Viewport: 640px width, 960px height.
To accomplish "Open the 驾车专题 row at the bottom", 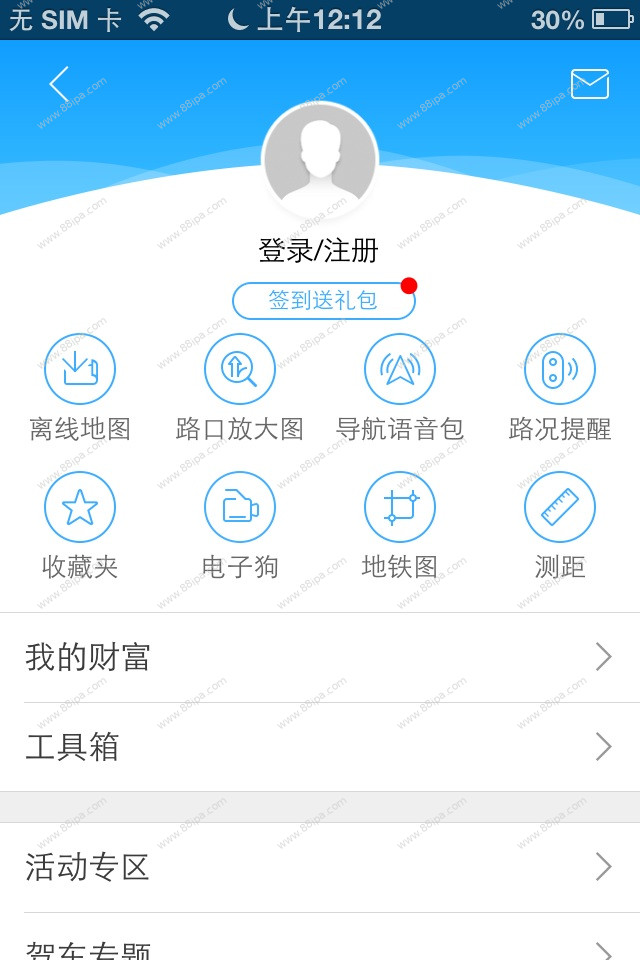I will point(320,945).
